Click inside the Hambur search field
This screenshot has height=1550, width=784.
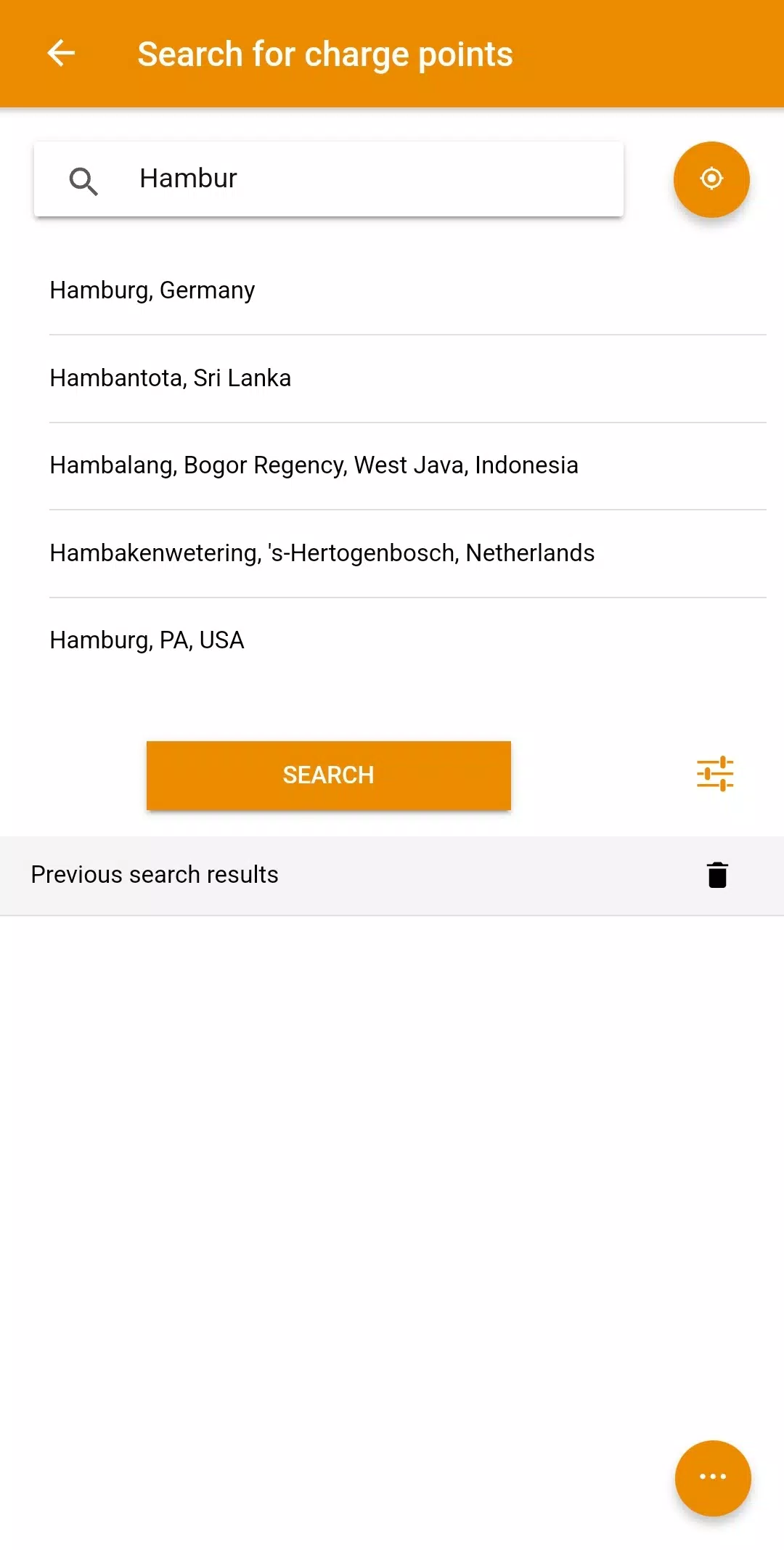[327, 178]
